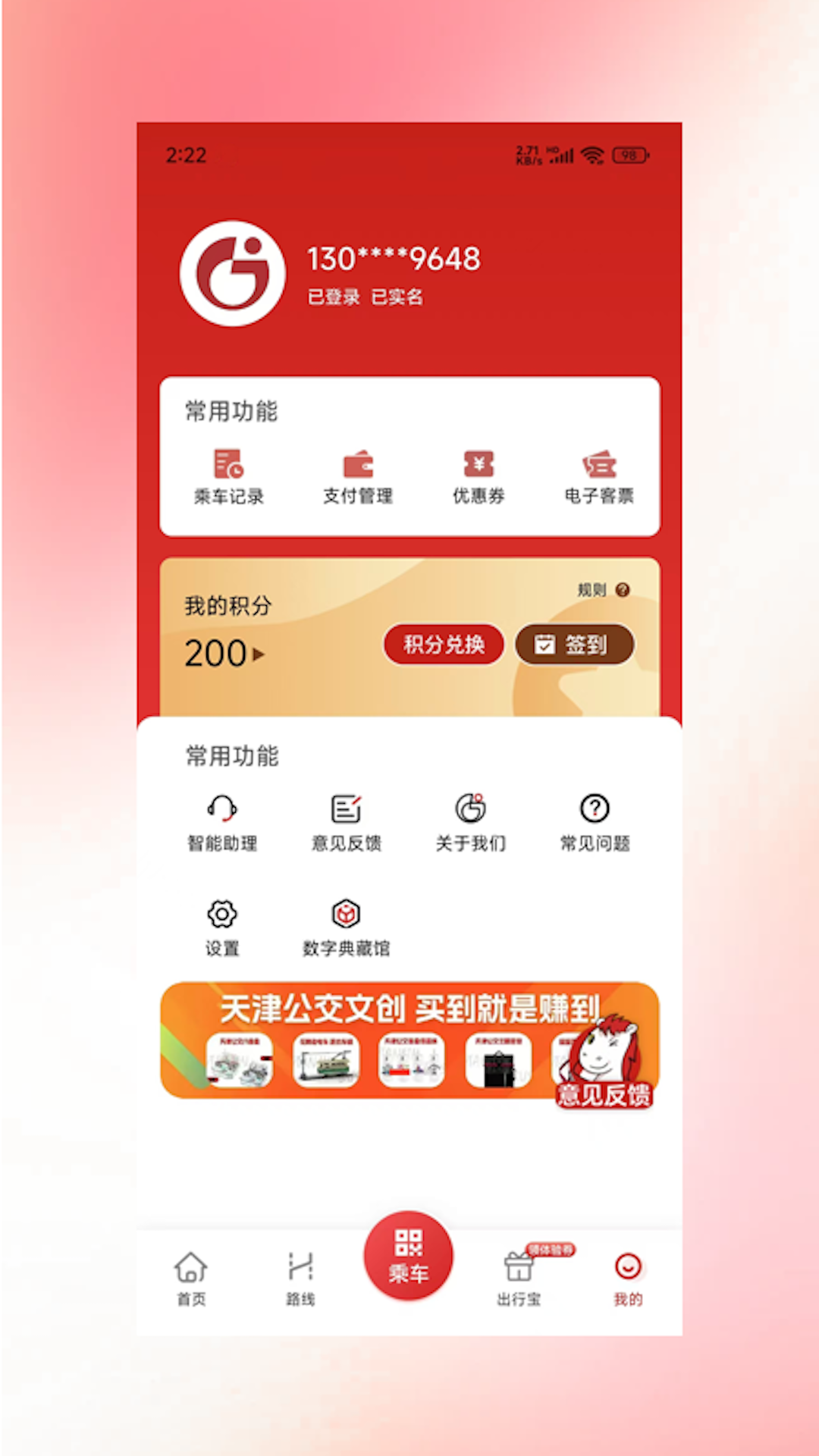This screenshot has width=819, height=1456.
Task: Tap the 积分兑换 button
Action: [444, 645]
